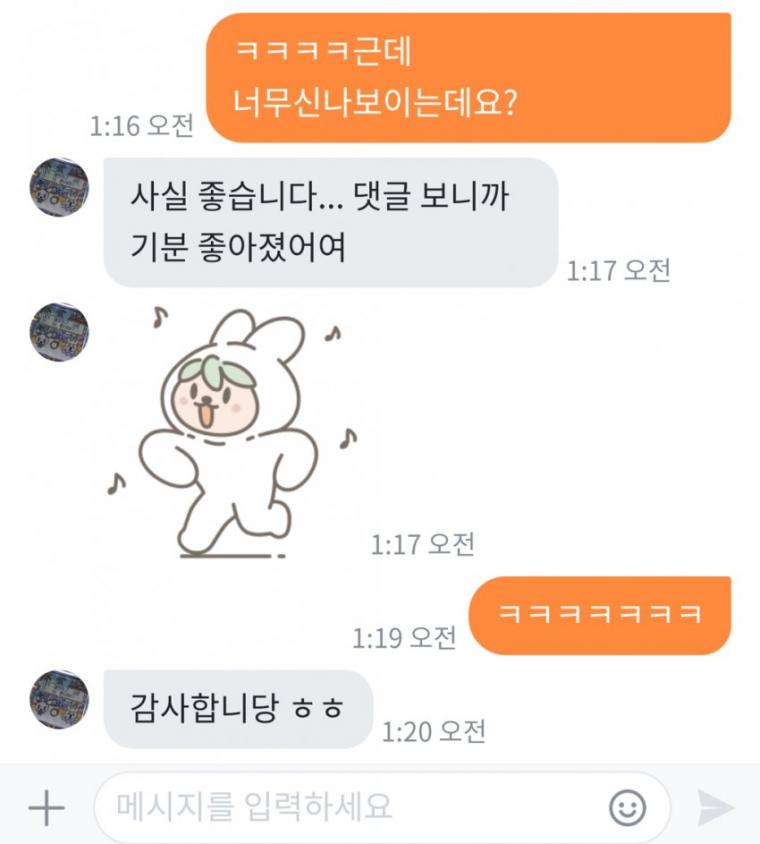Open avatar next to 감사합니당 message

tap(59, 699)
